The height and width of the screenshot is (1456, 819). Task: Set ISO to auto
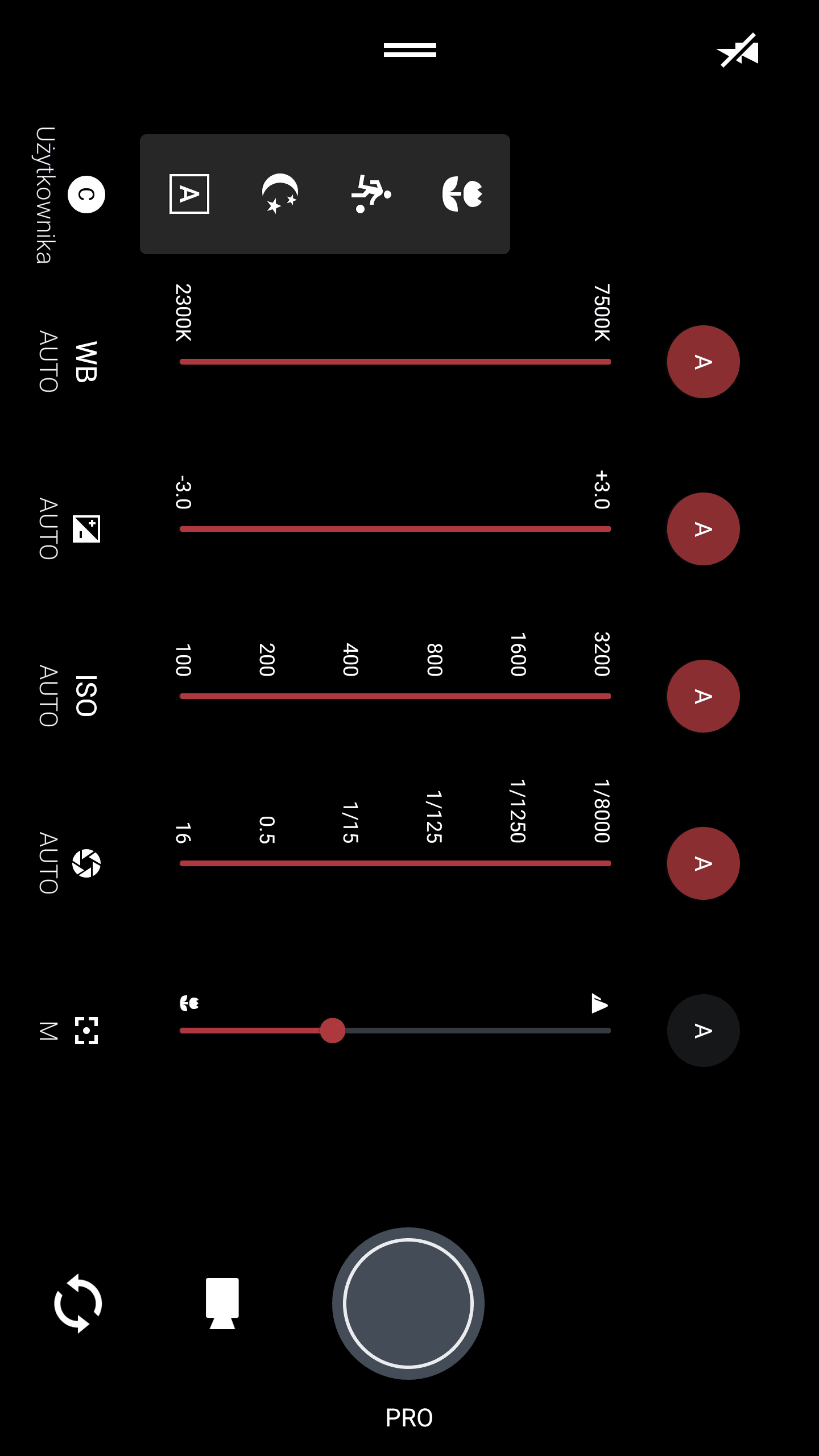tap(703, 696)
